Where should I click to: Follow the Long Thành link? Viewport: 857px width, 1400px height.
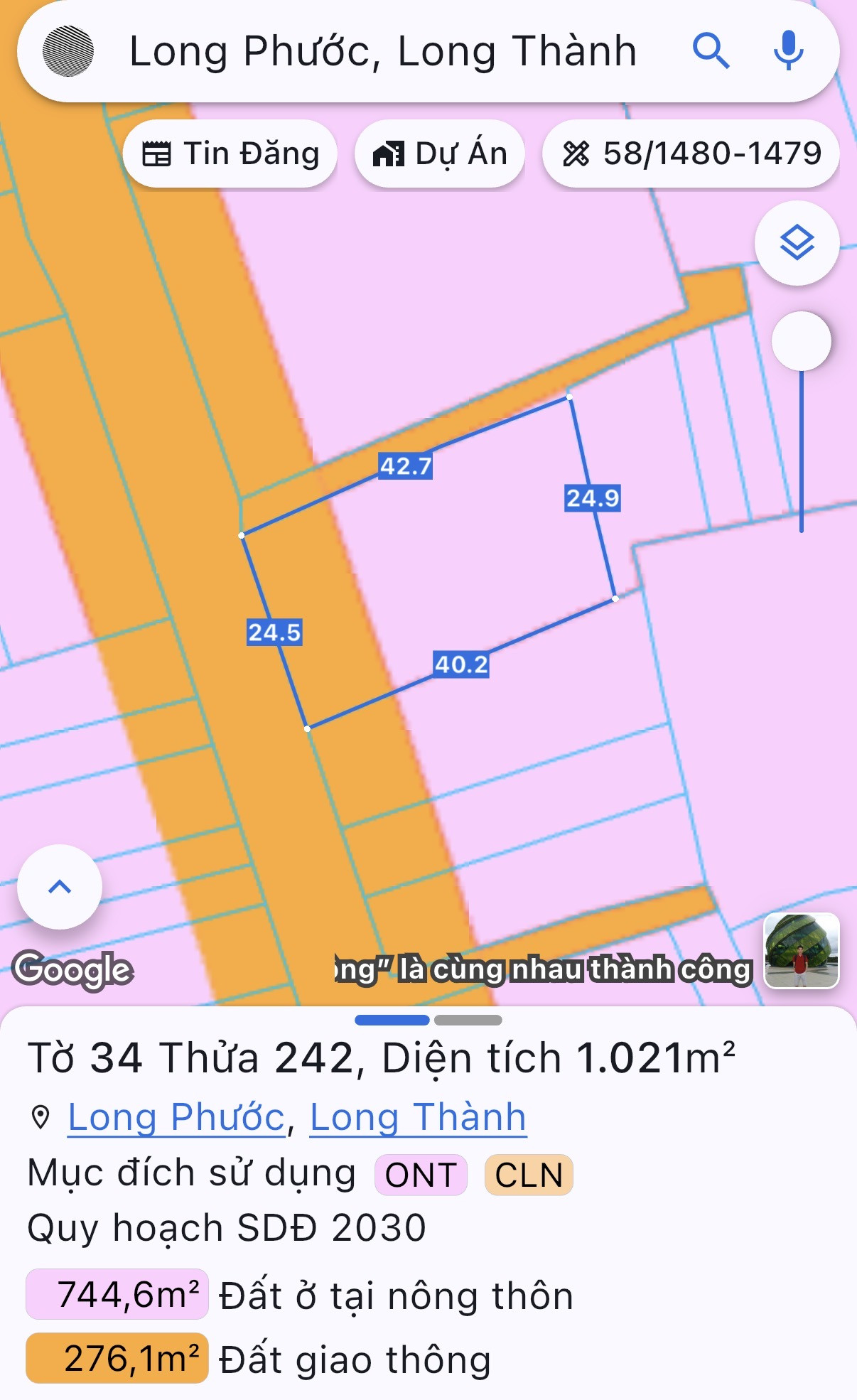pos(419,1117)
